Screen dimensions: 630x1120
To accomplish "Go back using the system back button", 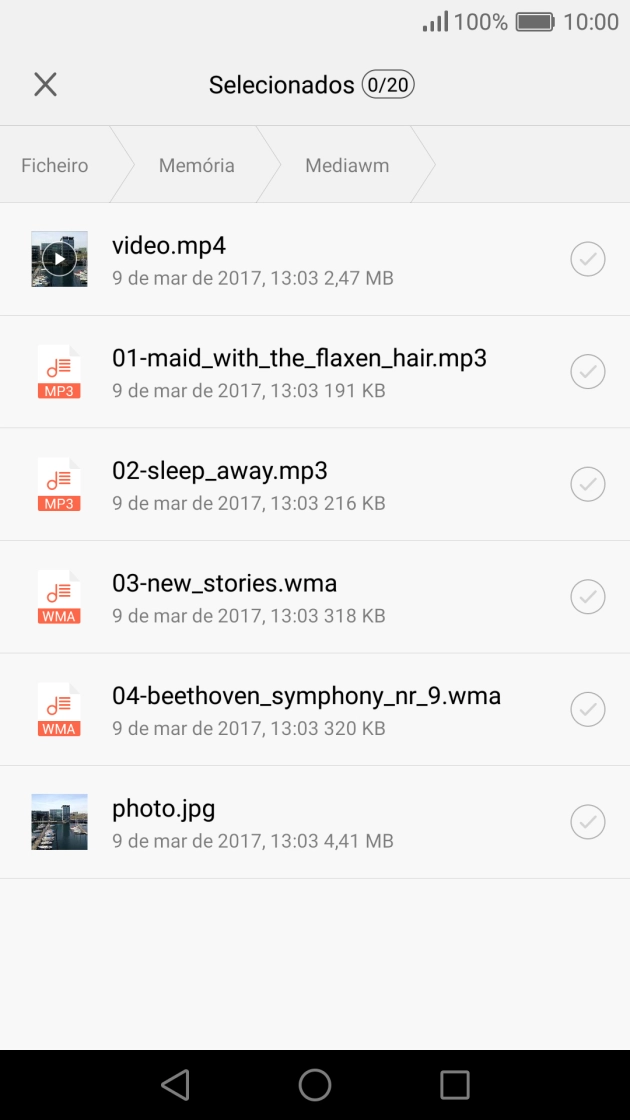I will click(175, 1084).
